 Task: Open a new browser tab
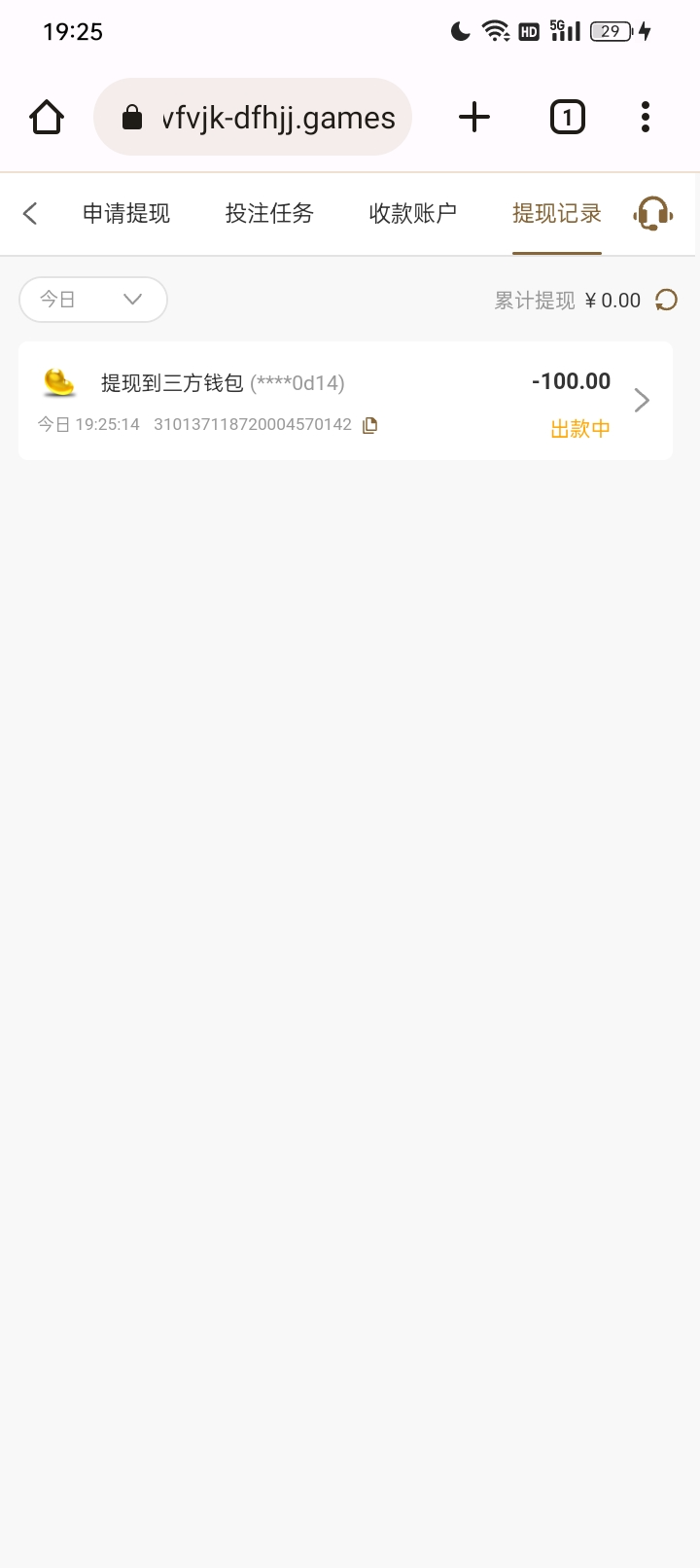pos(474,118)
